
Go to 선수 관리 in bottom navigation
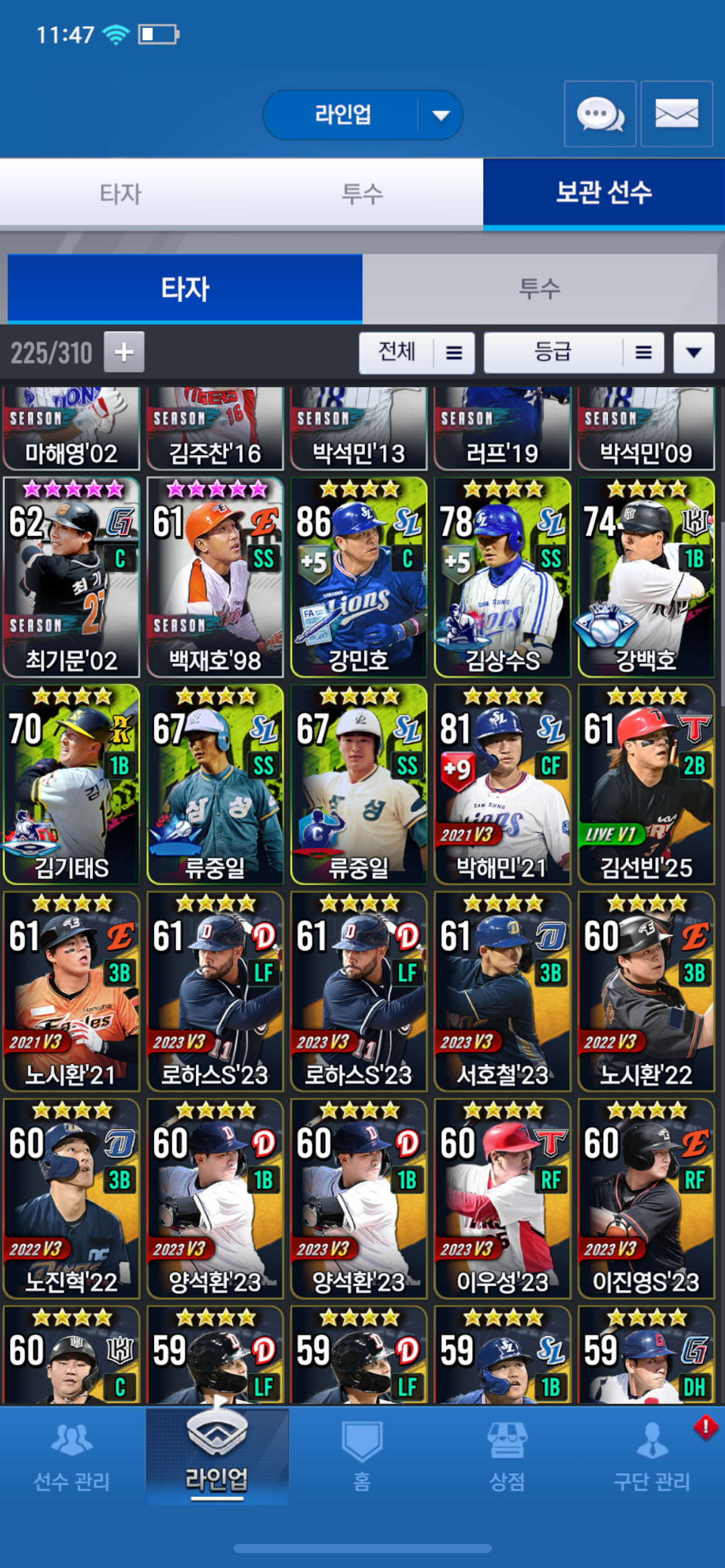pos(72,1457)
